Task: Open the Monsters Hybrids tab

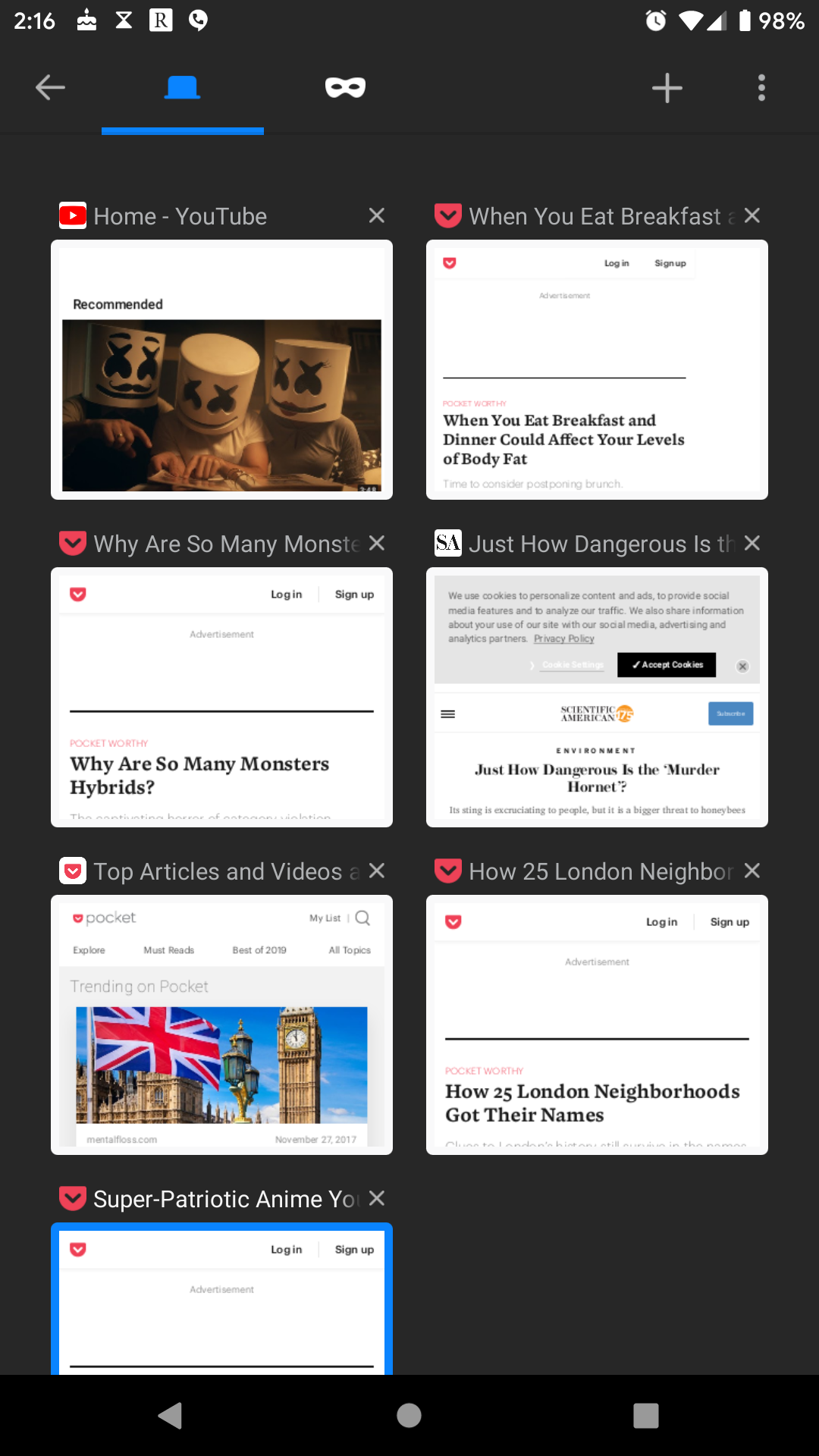Action: tap(221, 698)
